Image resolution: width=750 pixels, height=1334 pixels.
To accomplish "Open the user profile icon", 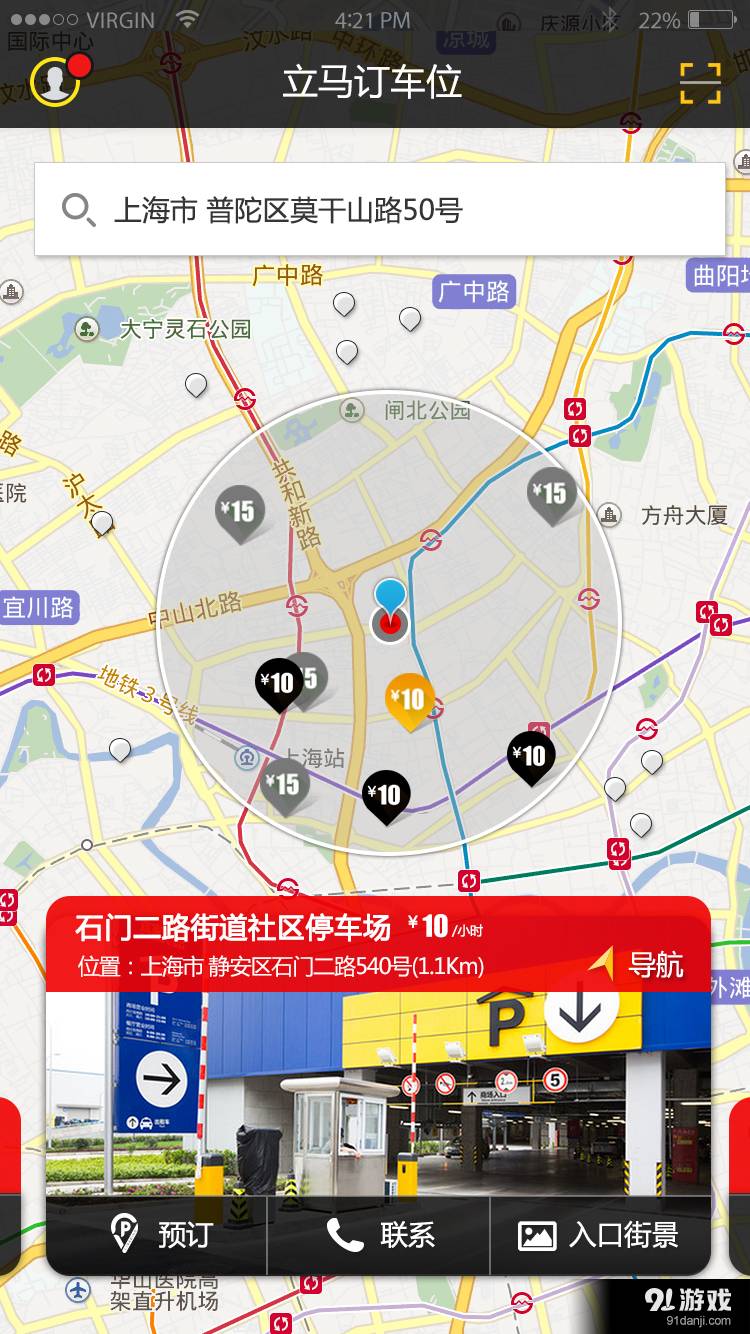I will click(55, 82).
